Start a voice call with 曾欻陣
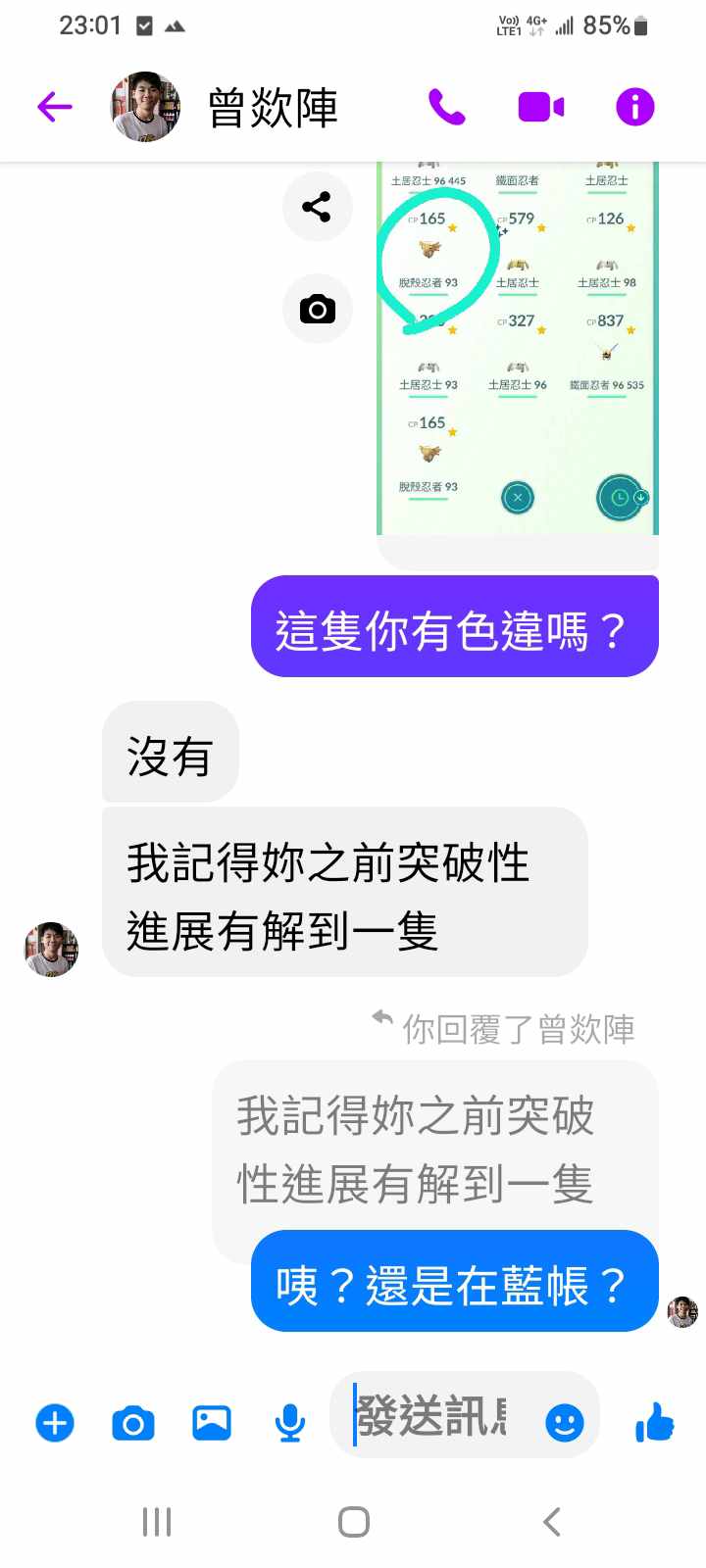The width and height of the screenshot is (706, 1568). (446, 107)
